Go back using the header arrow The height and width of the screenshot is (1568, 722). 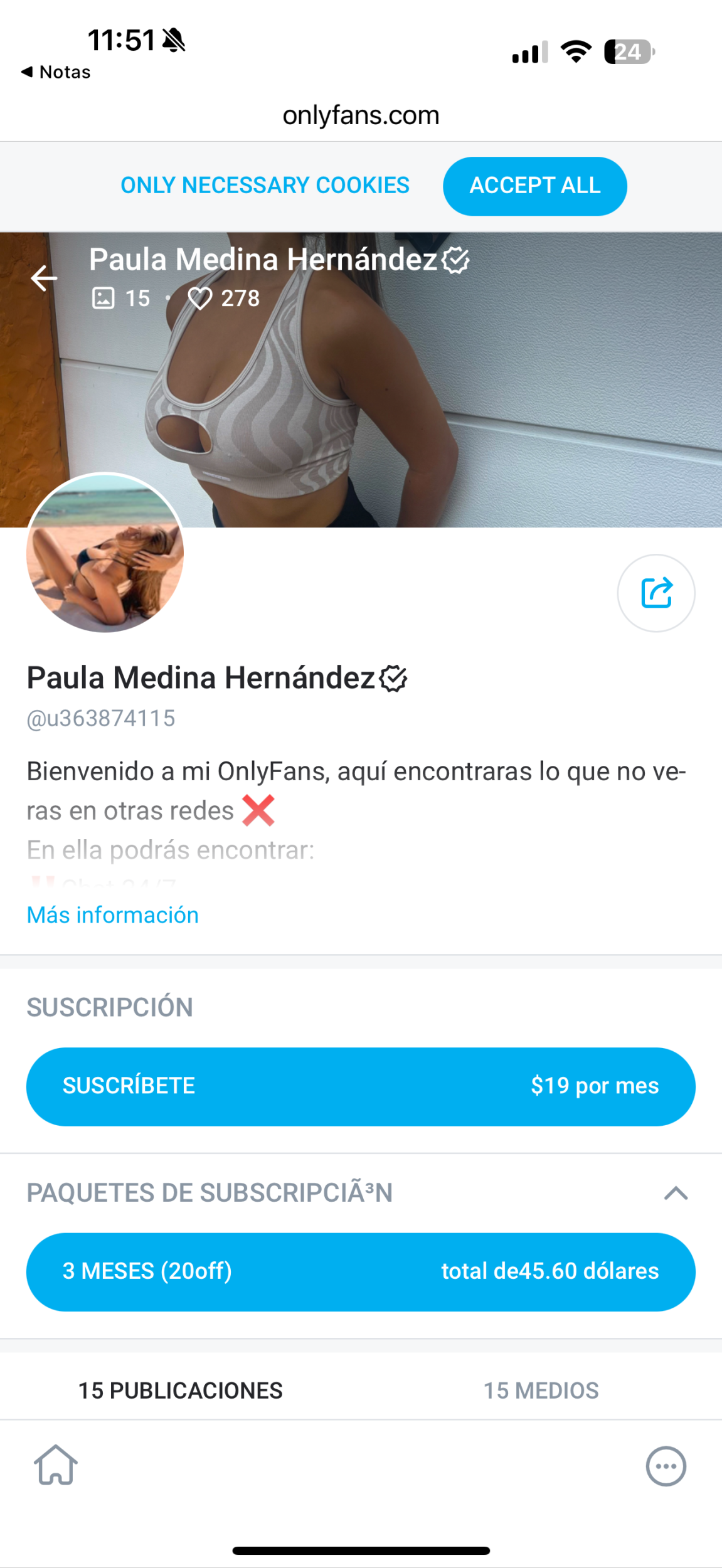click(44, 278)
